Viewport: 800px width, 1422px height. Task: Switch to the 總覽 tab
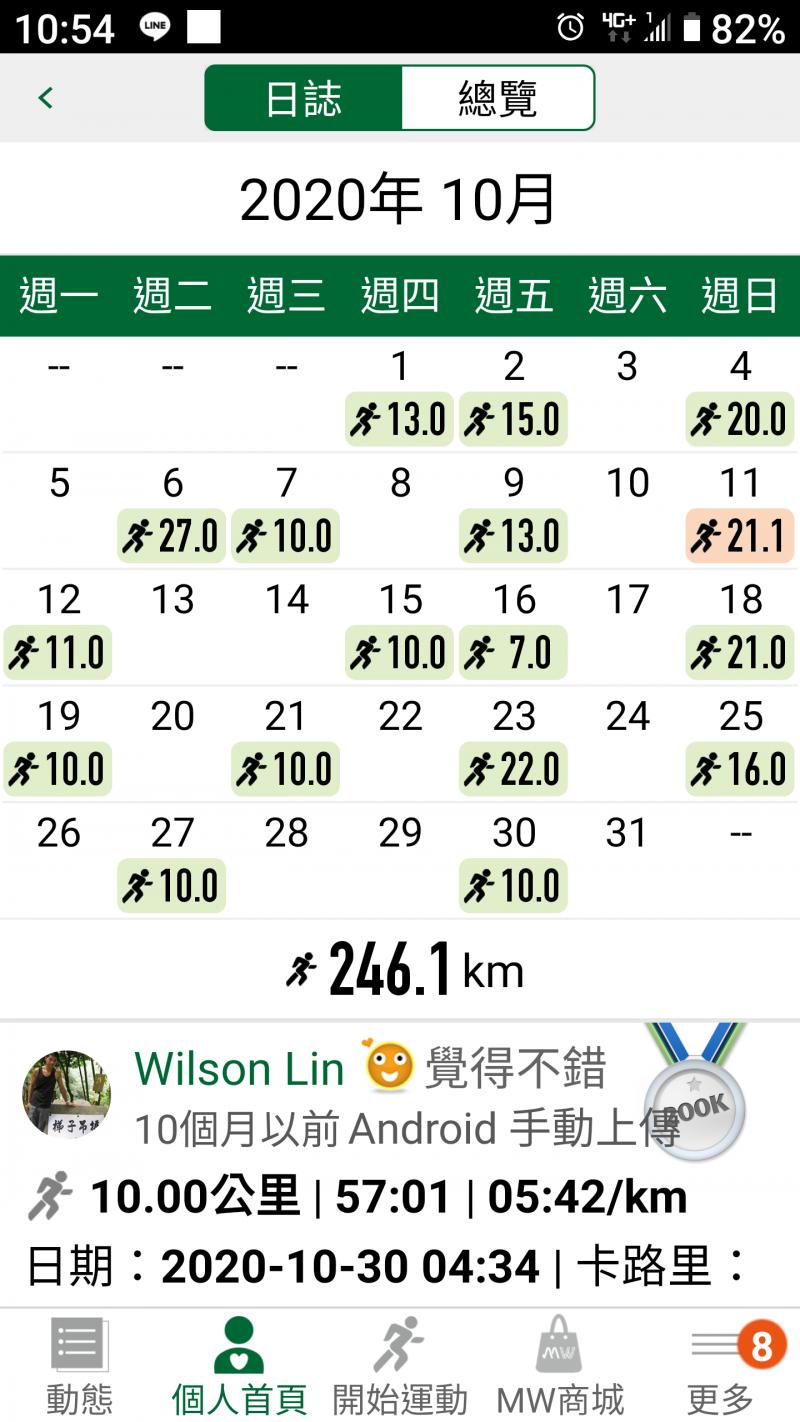(x=497, y=98)
